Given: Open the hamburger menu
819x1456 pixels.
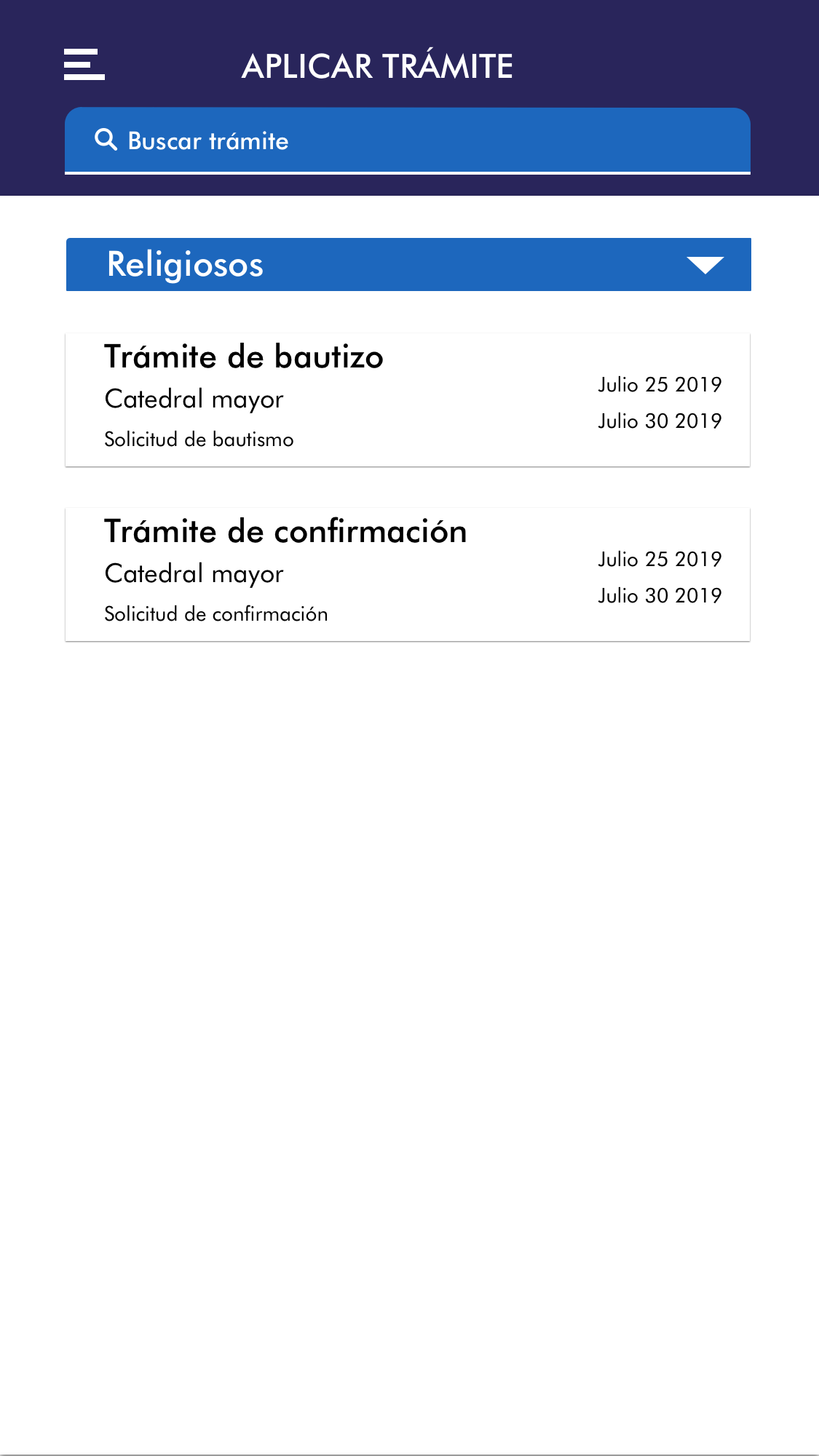Looking at the screenshot, I should (84, 65).
